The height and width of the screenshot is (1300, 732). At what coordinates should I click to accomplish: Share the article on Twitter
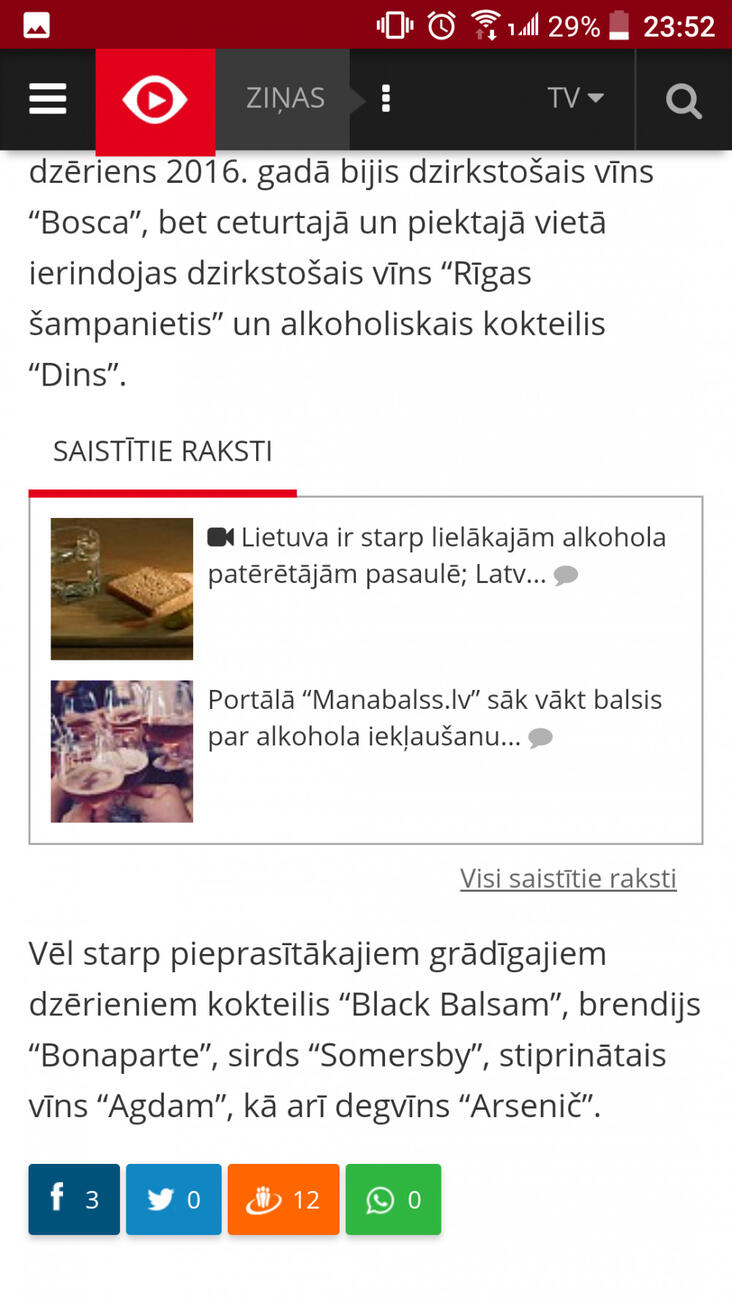174,1199
